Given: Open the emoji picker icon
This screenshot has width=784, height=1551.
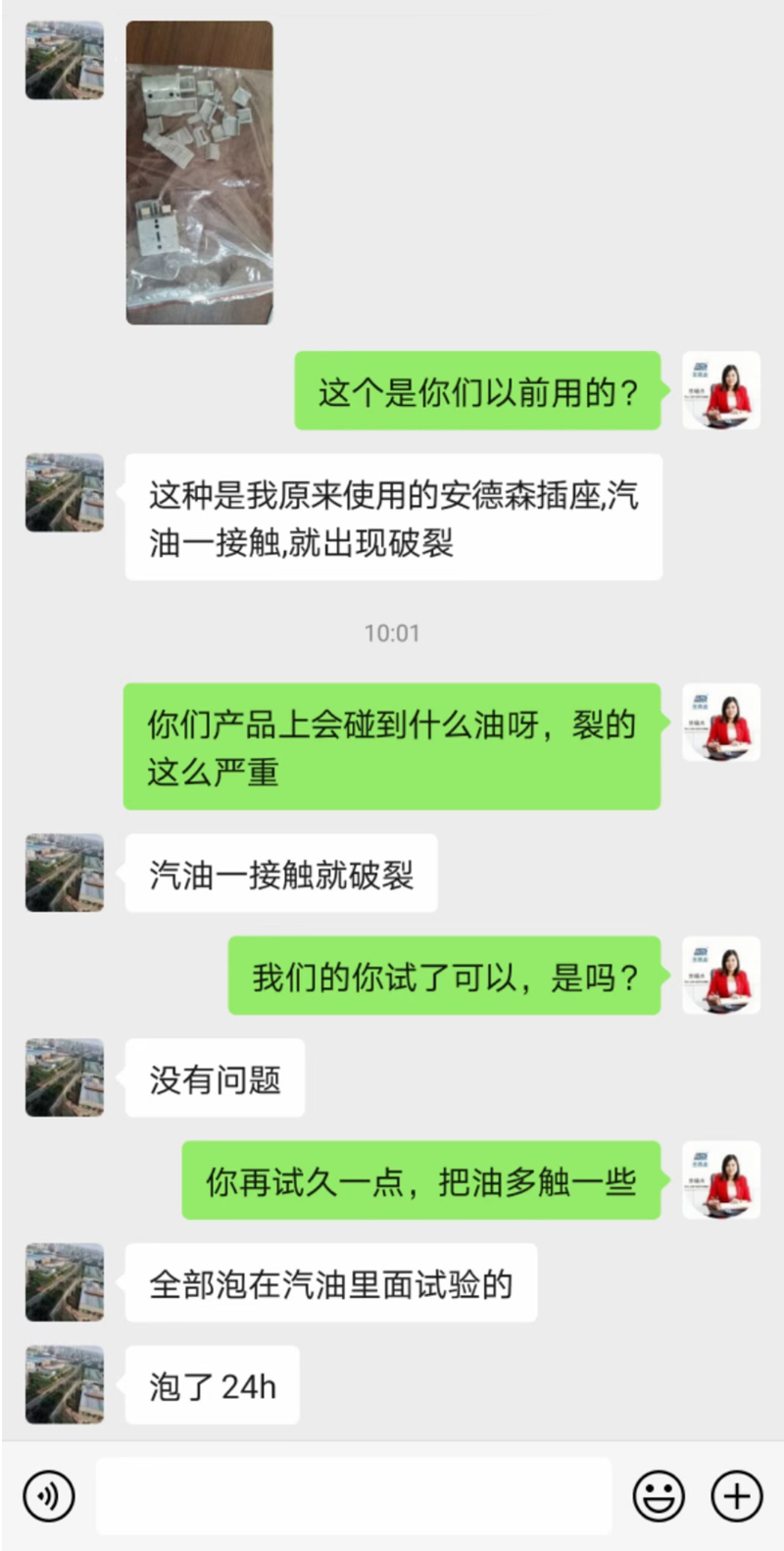Looking at the screenshot, I should click(659, 1495).
